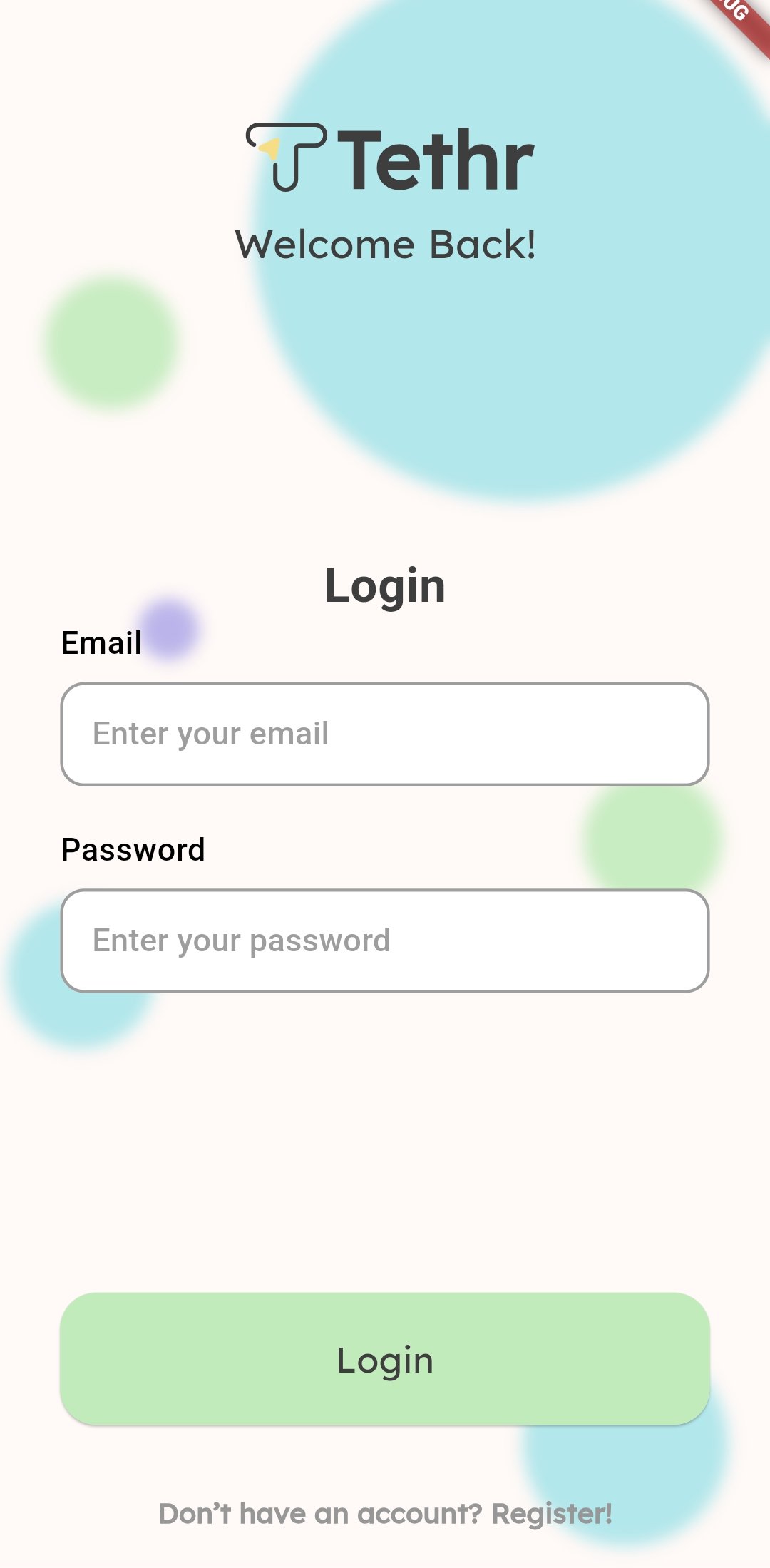Click the 'Welcome Back!' greeting text

click(x=387, y=245)
